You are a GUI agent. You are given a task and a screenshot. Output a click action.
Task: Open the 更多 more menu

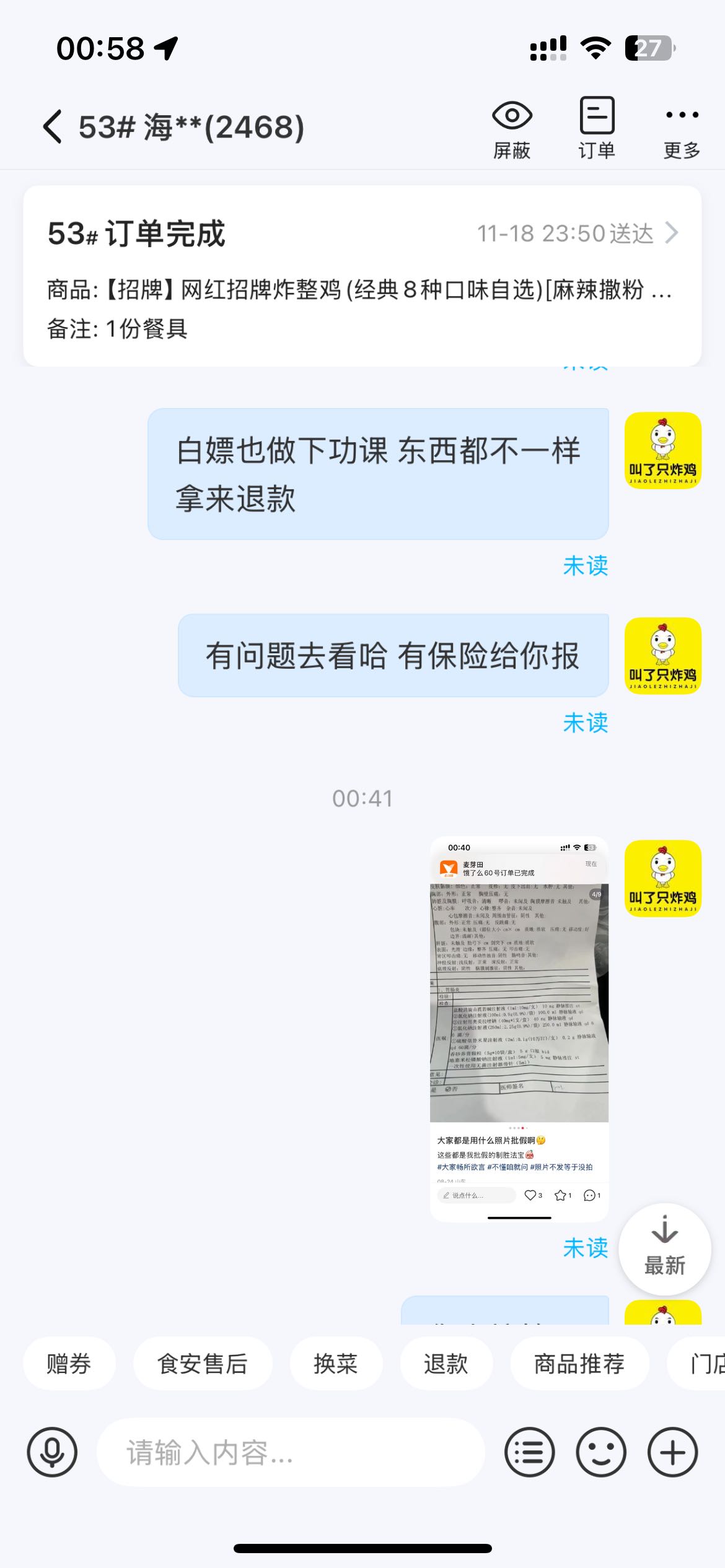(x=682, y=127)
